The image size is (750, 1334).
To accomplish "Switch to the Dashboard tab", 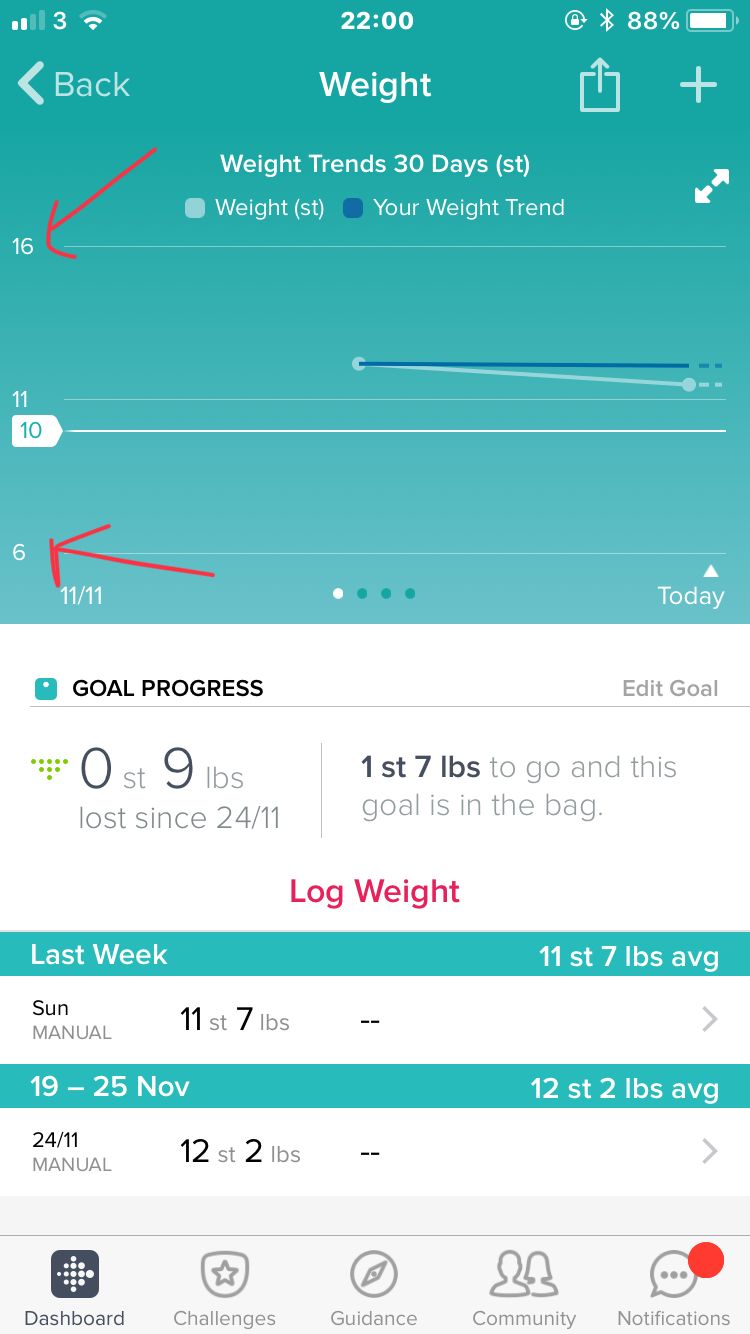I will pos(75,1288).
